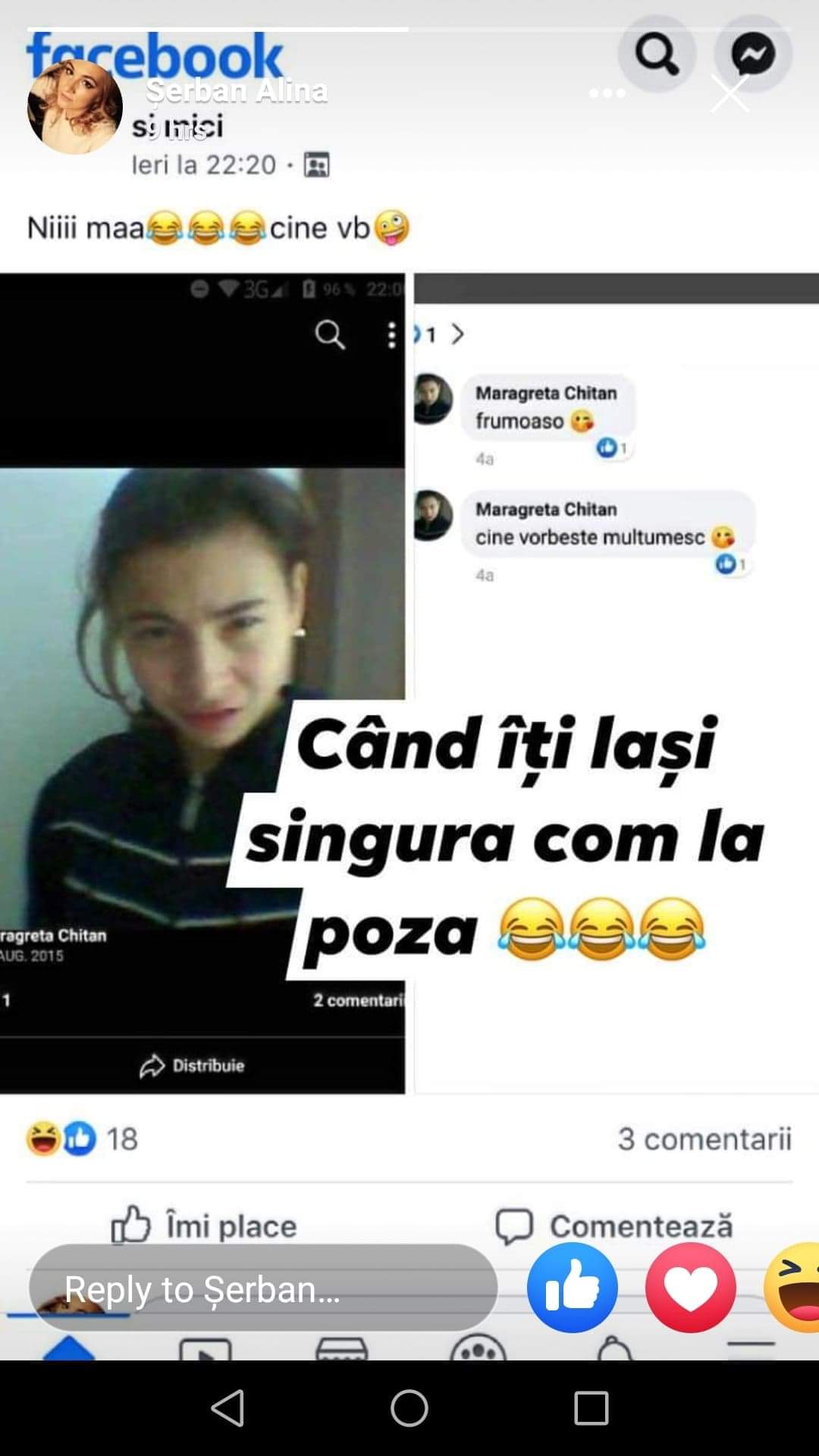Open the story's three-dot options menu
Screen dimensions: 819x1456
pos(607,93)
